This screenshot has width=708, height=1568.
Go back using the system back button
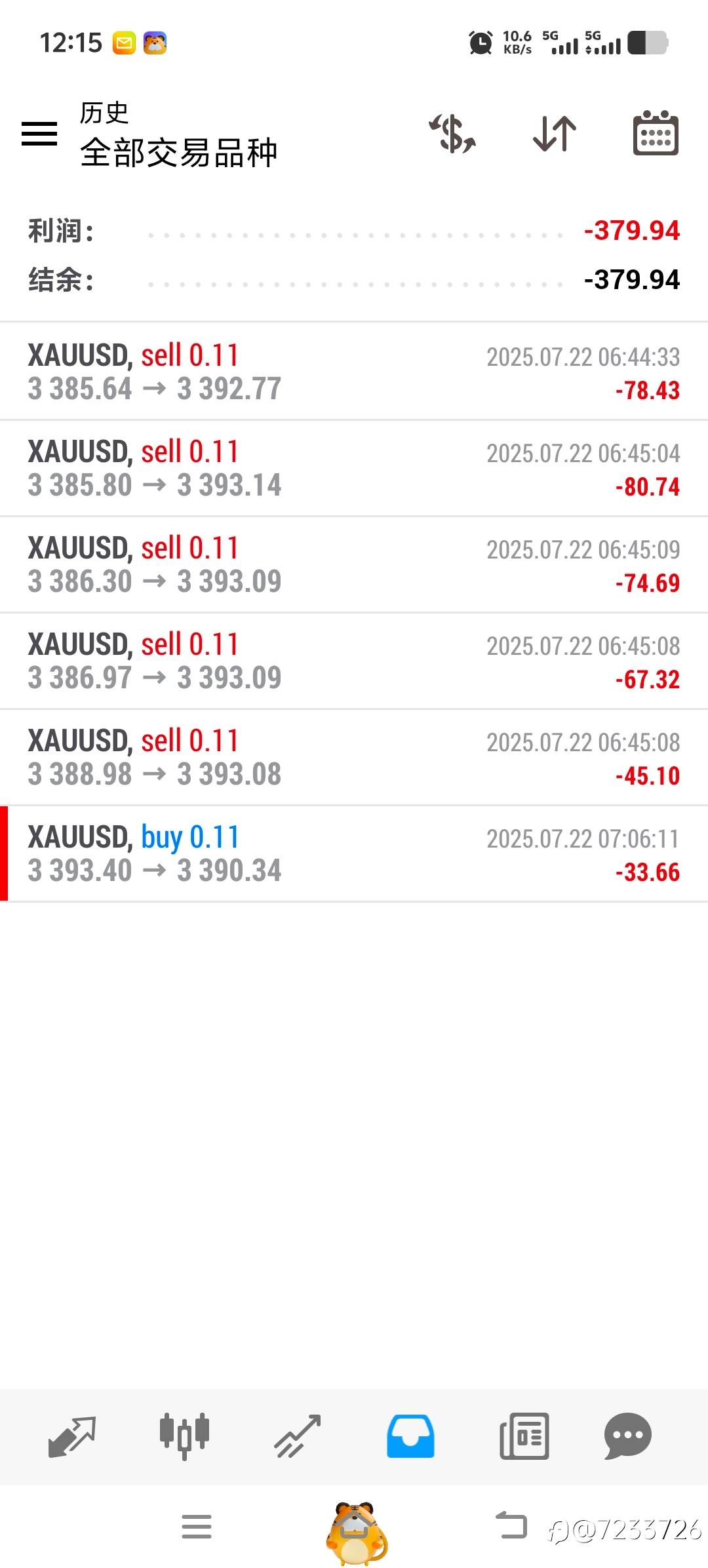(x=511, y=1525)
